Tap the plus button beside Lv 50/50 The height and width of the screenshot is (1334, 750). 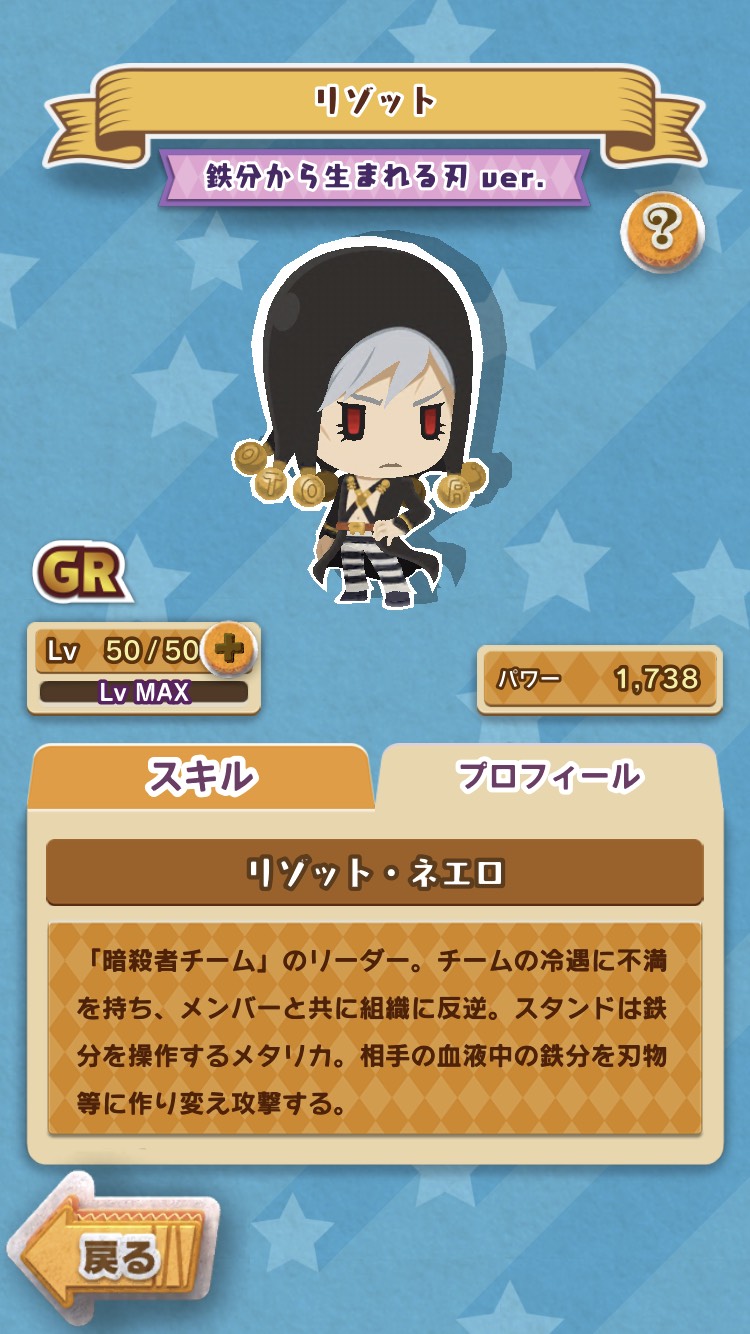click(x=229, y=651)
